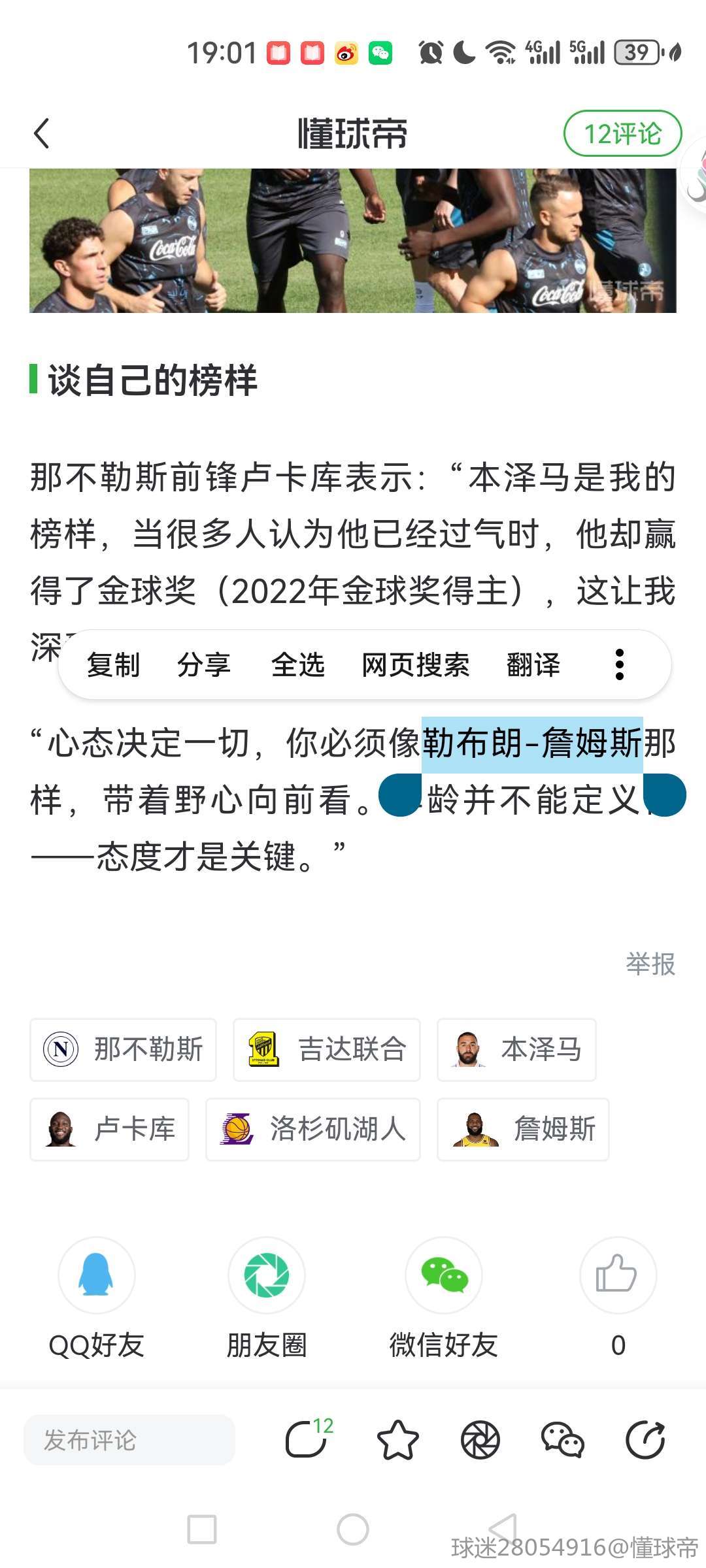The width and height of the screenshot is (706, 1568).
Task: Select all text with 全选
Action: (x=297, y=665)
